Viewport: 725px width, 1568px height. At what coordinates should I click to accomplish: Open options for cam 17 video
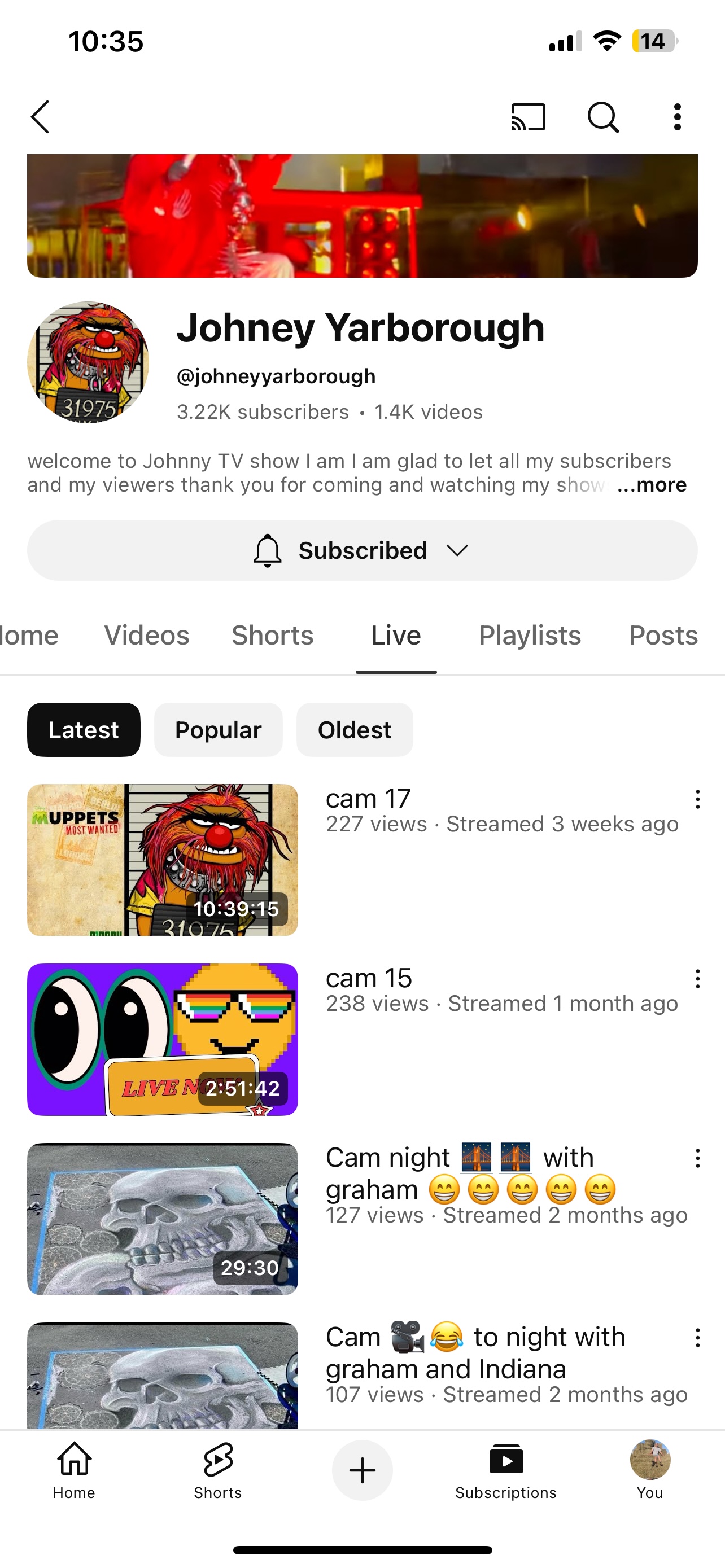point(697,799)
